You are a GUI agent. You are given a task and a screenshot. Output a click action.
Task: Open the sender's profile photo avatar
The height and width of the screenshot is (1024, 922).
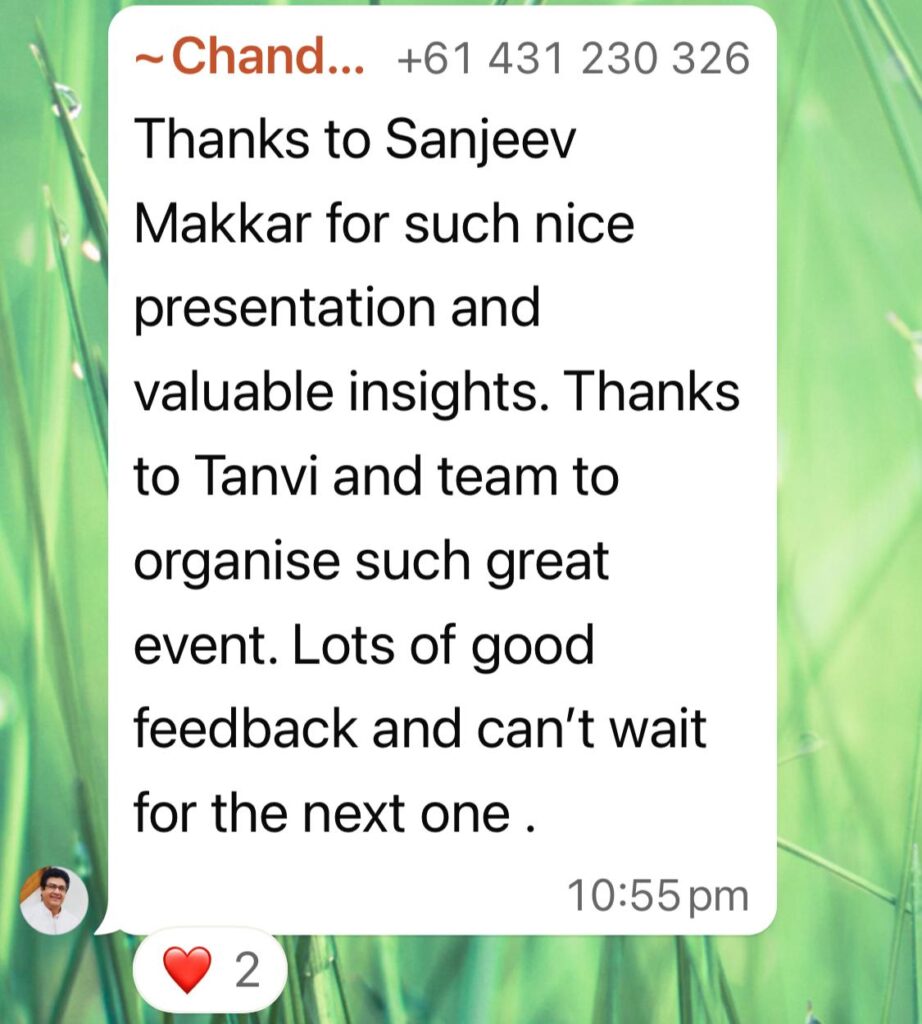click(54, 901)
